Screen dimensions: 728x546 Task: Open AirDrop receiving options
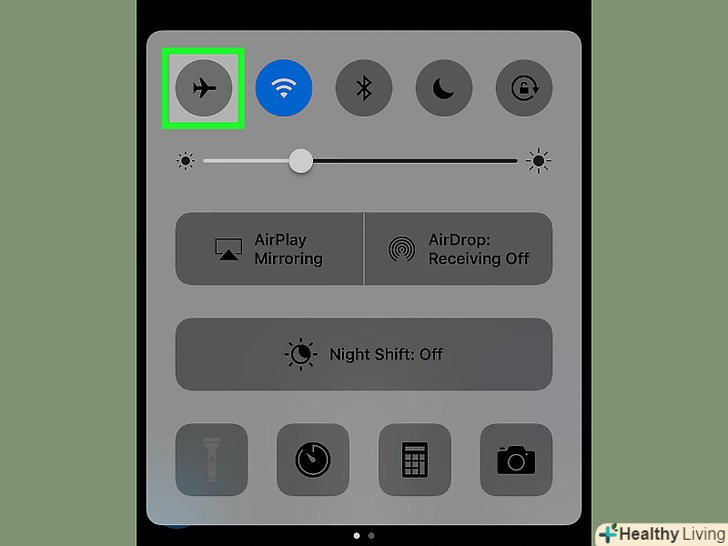[458, 249]
